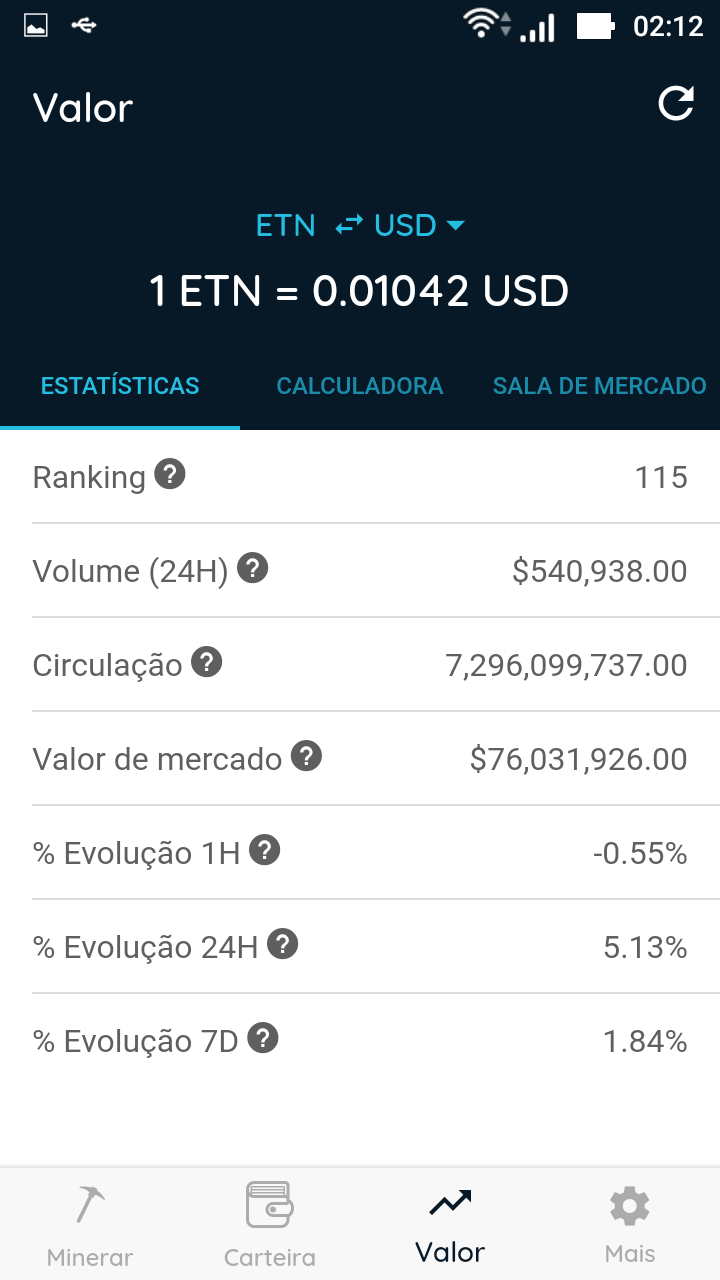Refresh the ETN value data

pyautogui.click(x=676, y=104)
